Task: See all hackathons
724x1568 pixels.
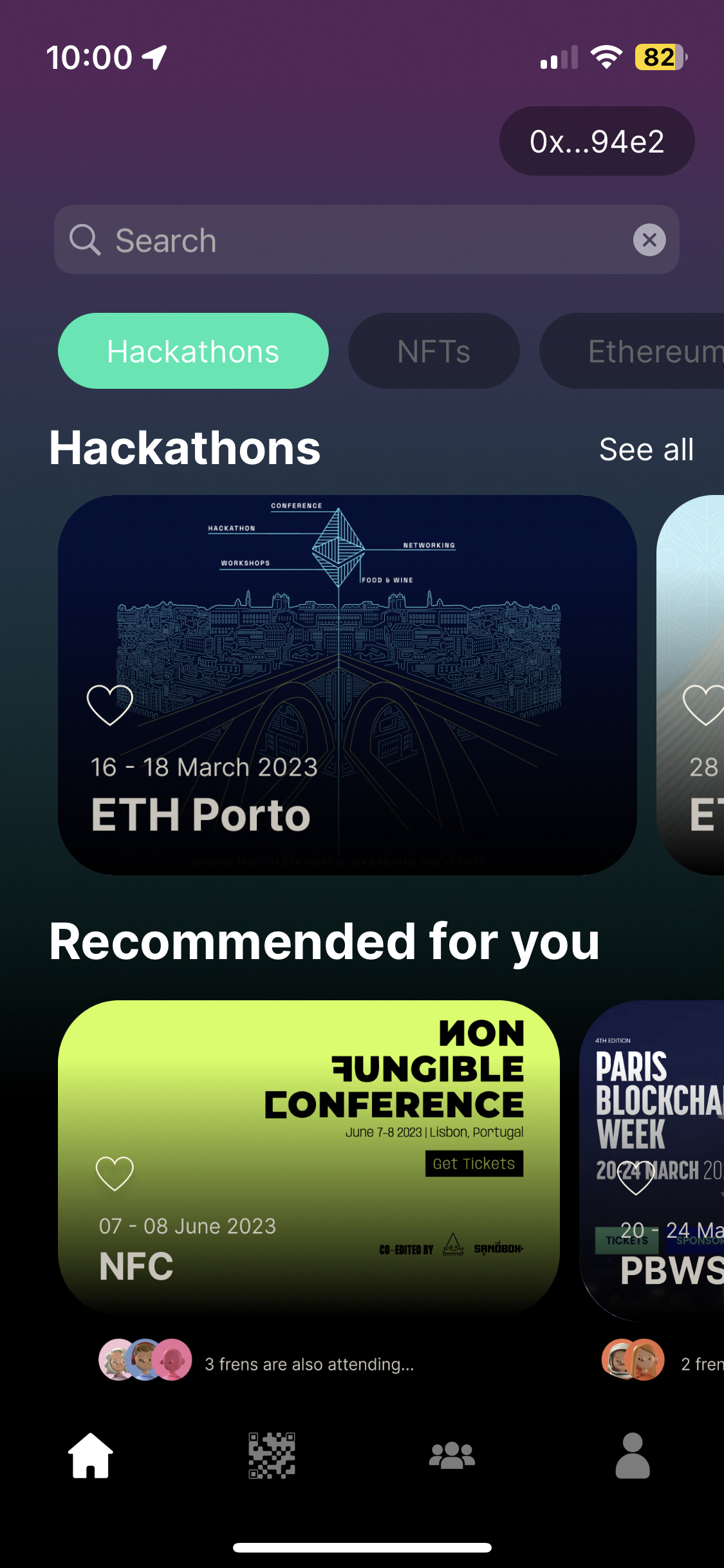Action: tap(646, 449)
